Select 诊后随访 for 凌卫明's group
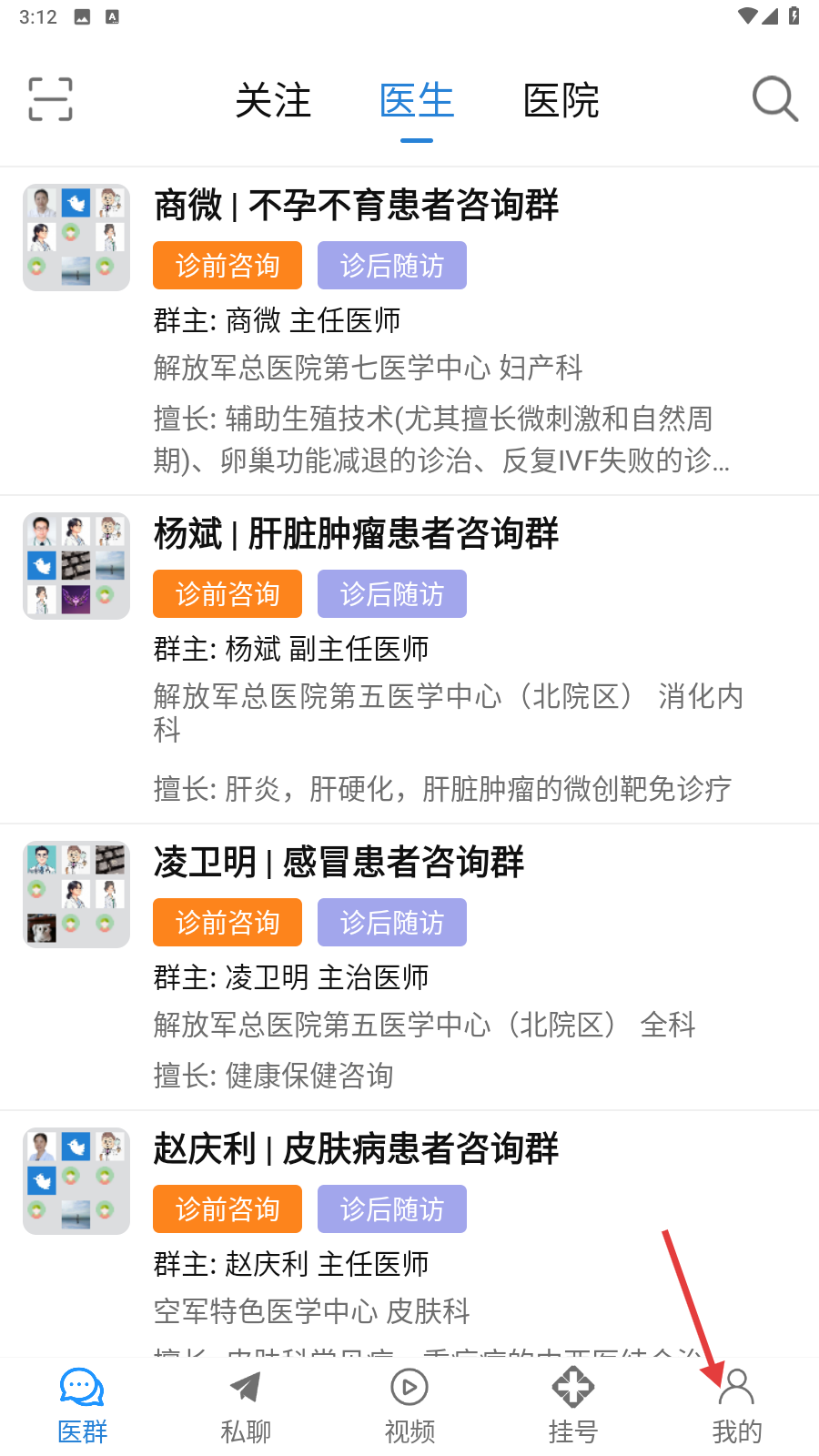This screenshot has height=1456, width=819. [392, 923]
